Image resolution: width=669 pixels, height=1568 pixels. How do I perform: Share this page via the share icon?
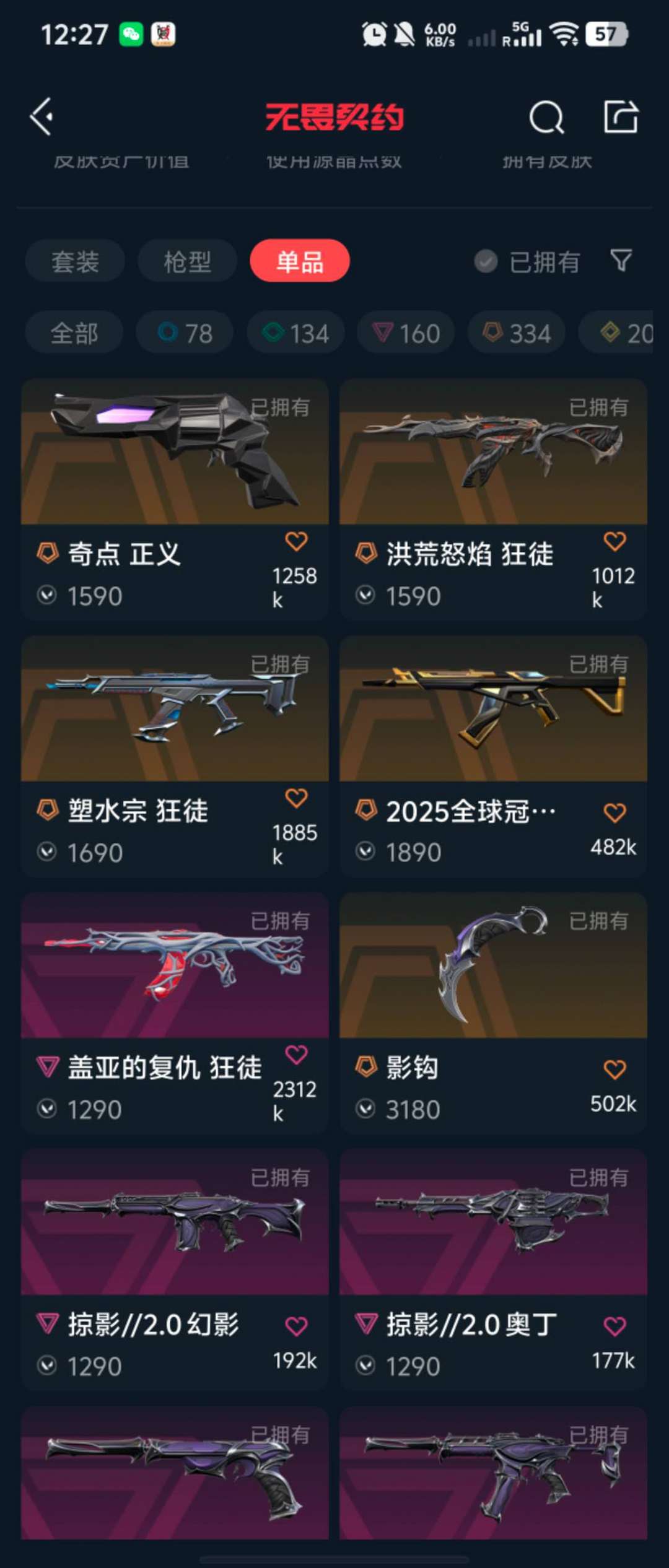coord(621,116)
